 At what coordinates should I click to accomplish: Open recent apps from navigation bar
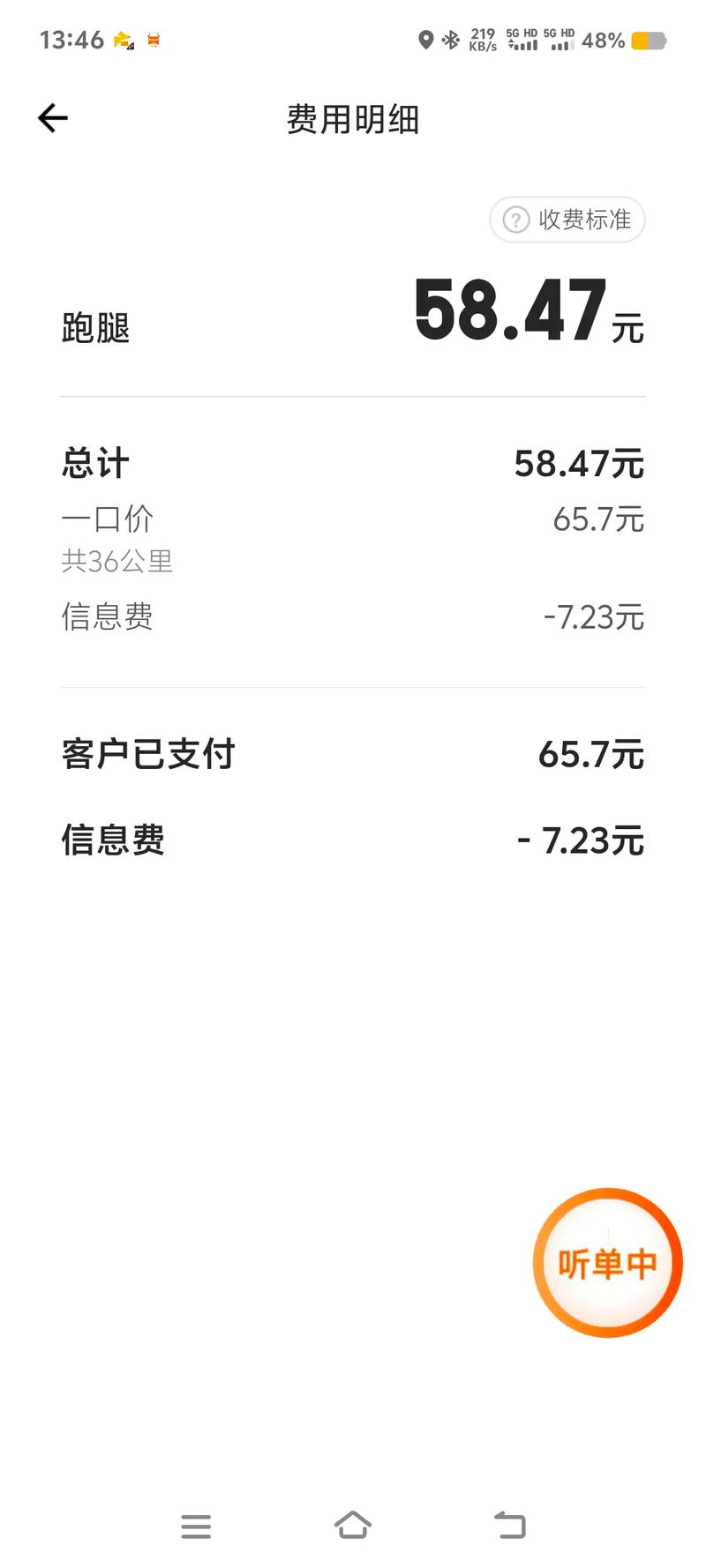(196, 1526)
